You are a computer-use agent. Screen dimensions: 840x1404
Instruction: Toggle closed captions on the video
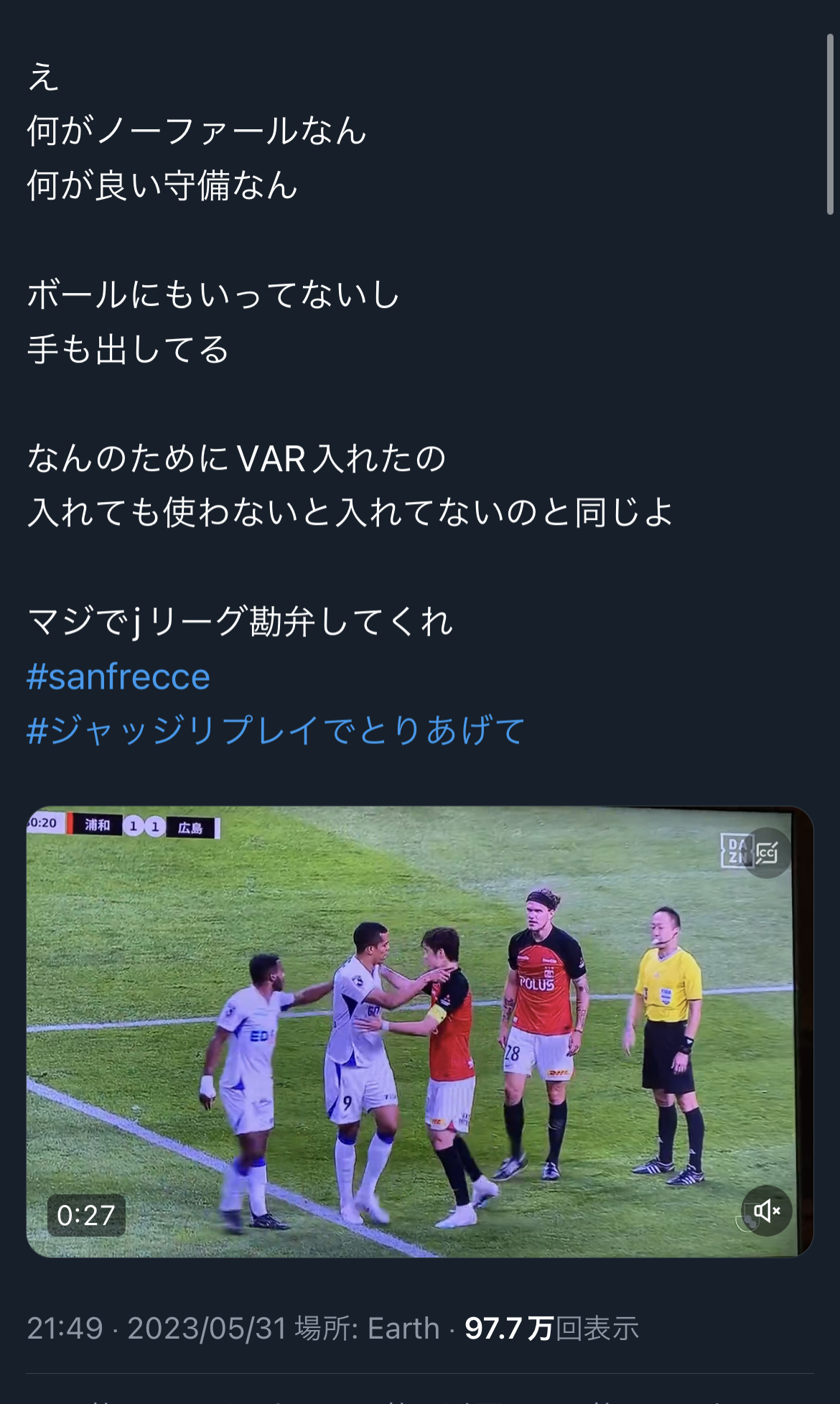767,853
